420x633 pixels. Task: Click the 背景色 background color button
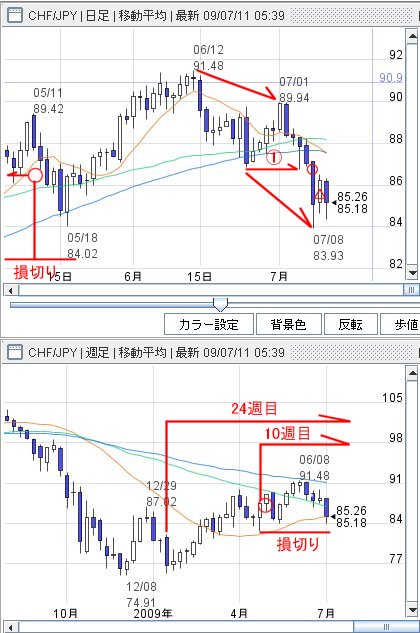point(289,324)
